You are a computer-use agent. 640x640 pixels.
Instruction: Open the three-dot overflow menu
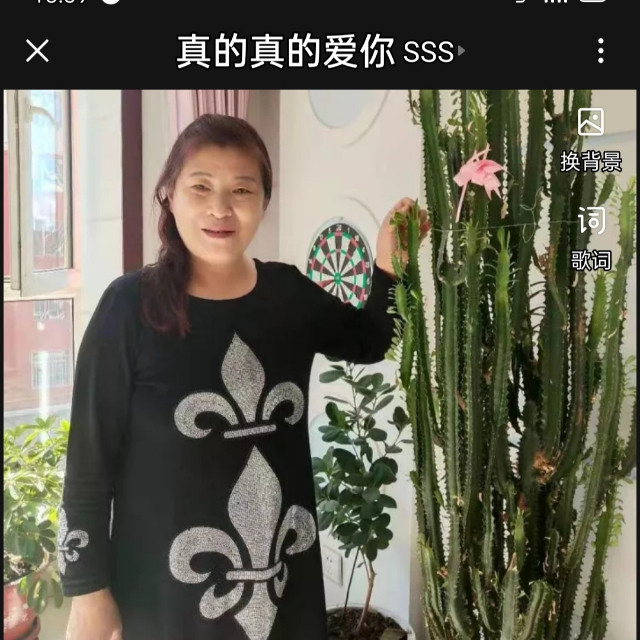pos(600,51)
